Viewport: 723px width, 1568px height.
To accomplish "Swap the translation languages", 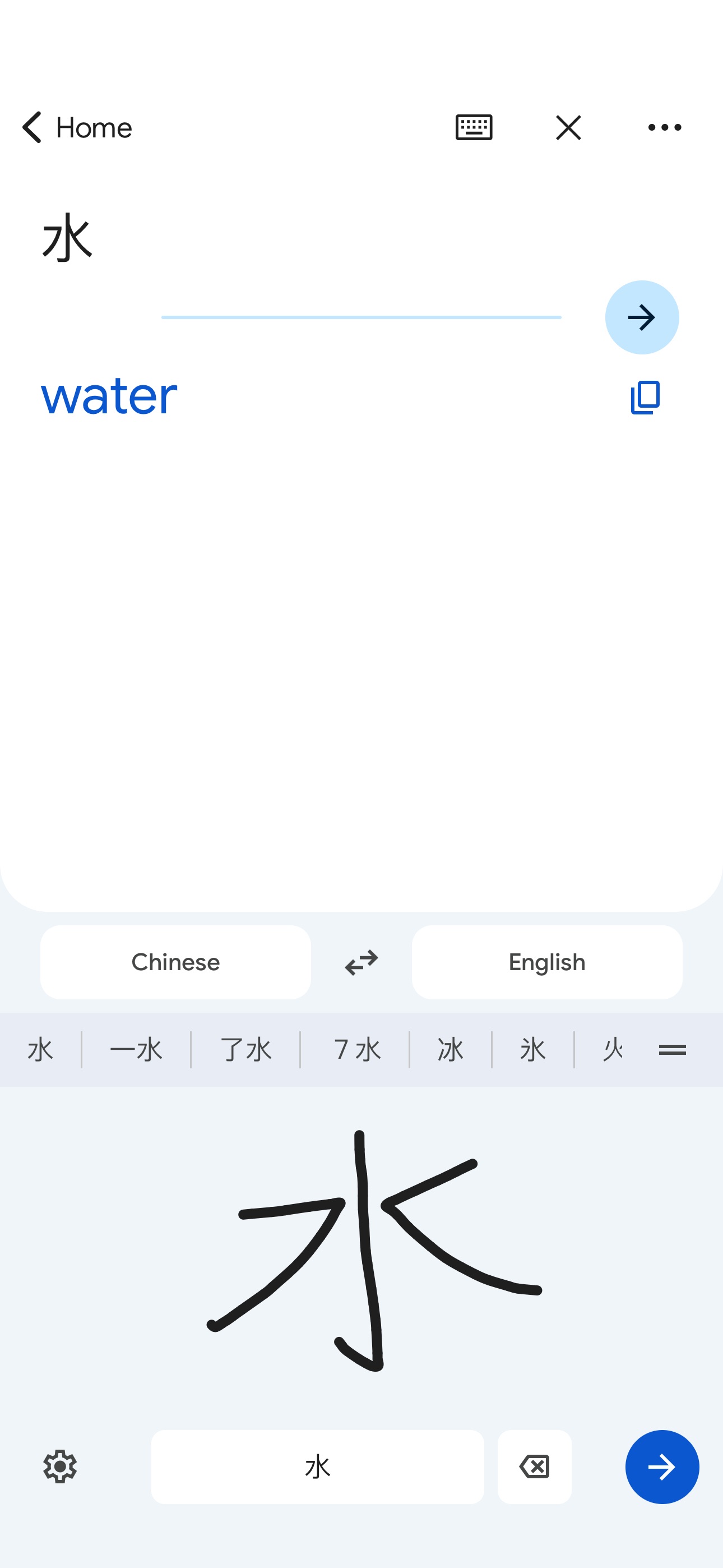I will click(x=361, y=962).
